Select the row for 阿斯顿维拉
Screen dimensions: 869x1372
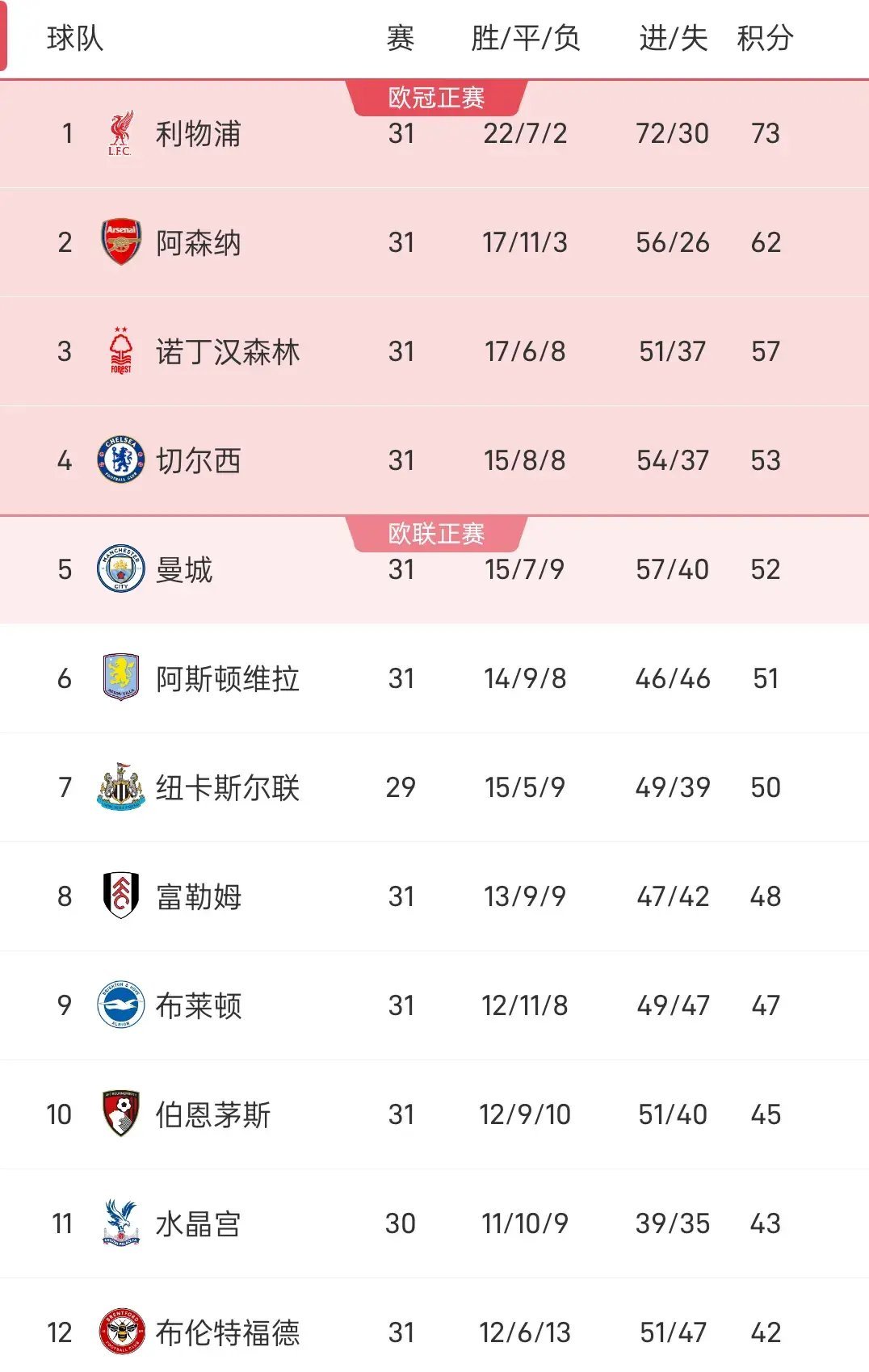tap(434, 678)
